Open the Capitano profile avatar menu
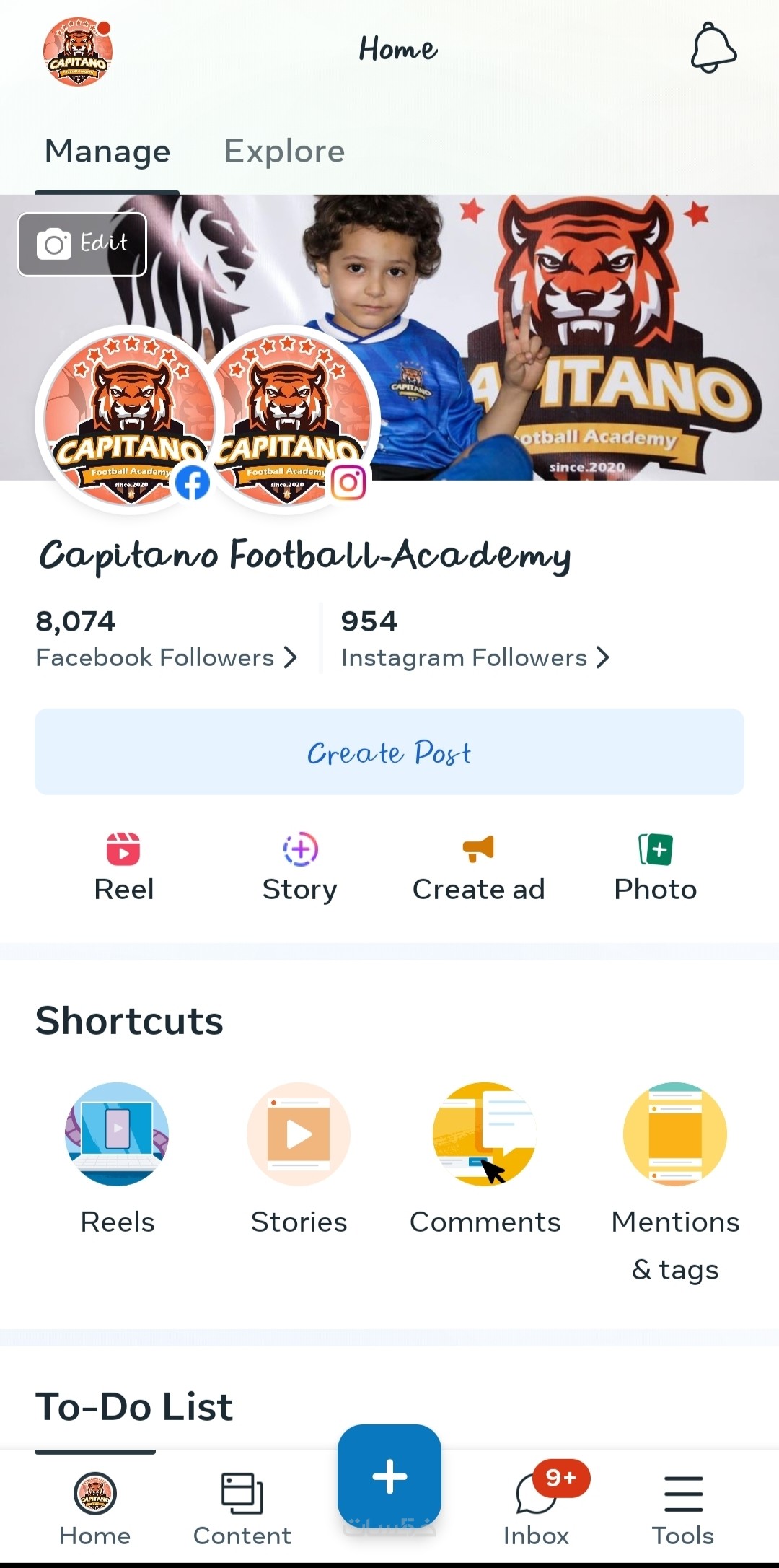This screenshot has width=779, height=1568. [78, 52]
